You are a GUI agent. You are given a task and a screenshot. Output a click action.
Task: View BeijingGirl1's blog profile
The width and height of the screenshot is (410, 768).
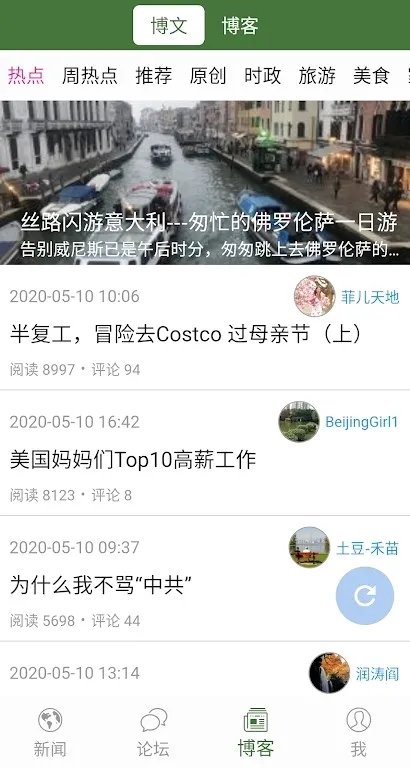coord(338,422)
